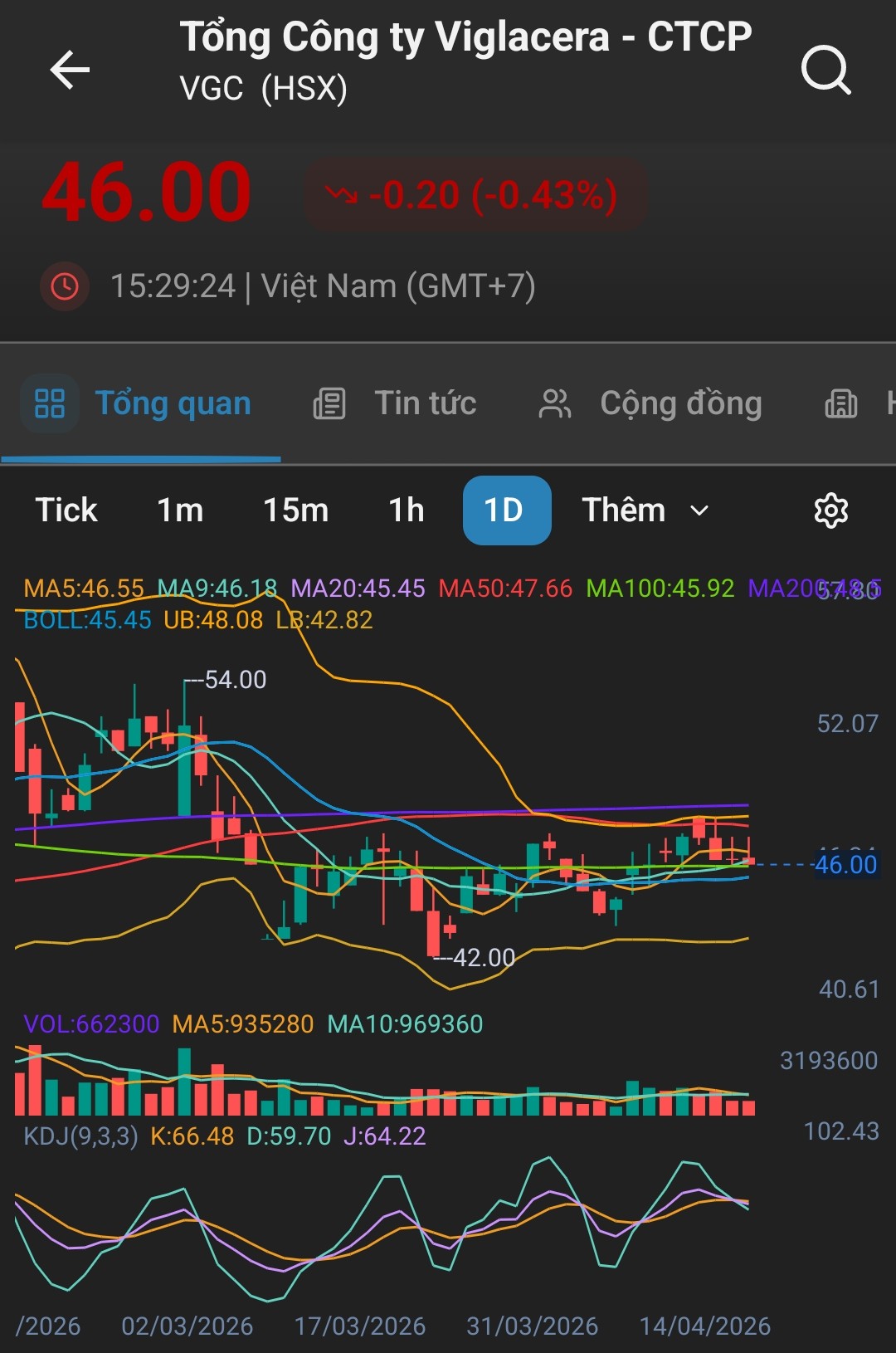Change chart to 1h interval
The height and width of the screenshot is (1353, 896).
pyautogui.click(x=406, y=510)
